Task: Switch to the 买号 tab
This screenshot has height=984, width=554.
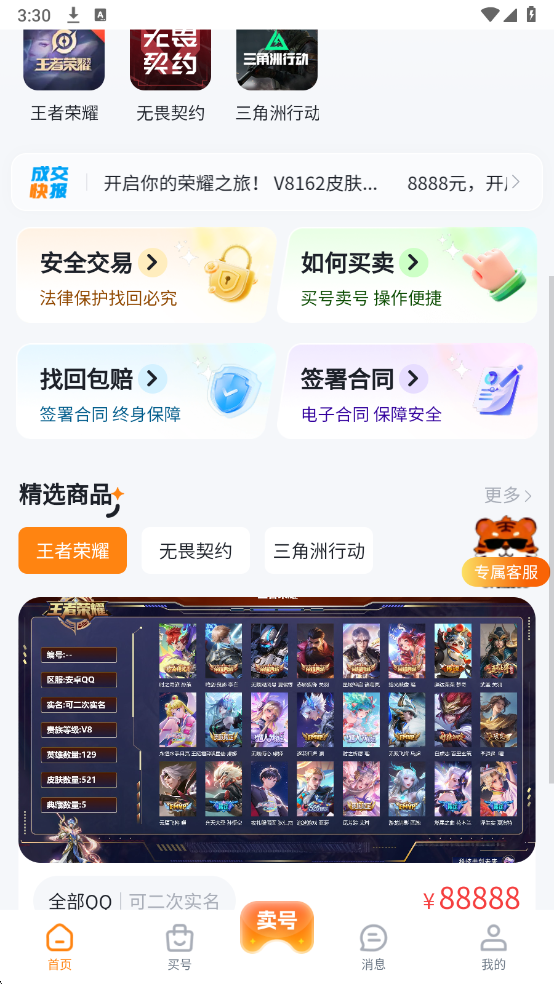Action: tap(179, 948)
